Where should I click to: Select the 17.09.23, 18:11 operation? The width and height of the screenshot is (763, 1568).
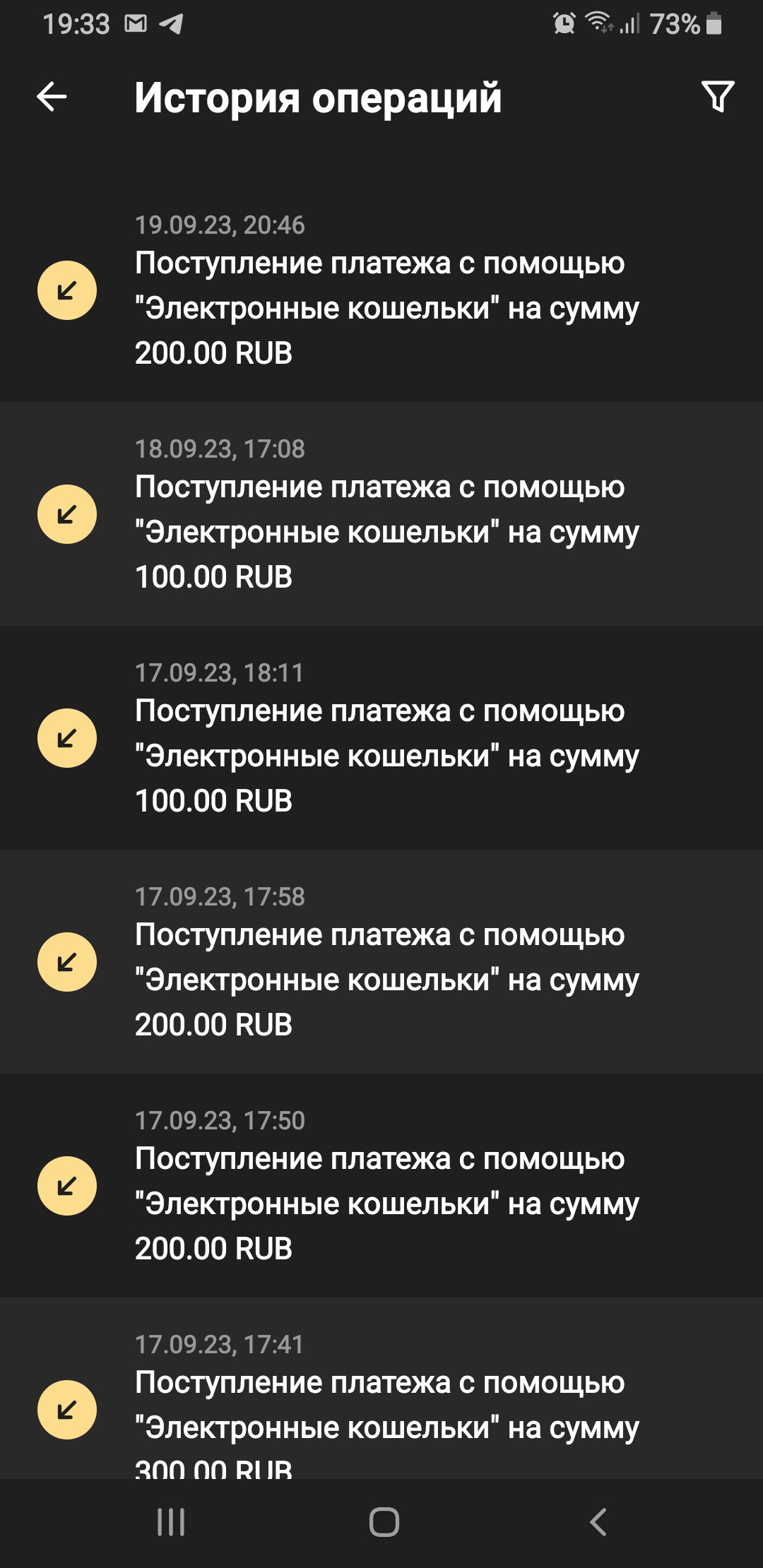click(381, 738)
